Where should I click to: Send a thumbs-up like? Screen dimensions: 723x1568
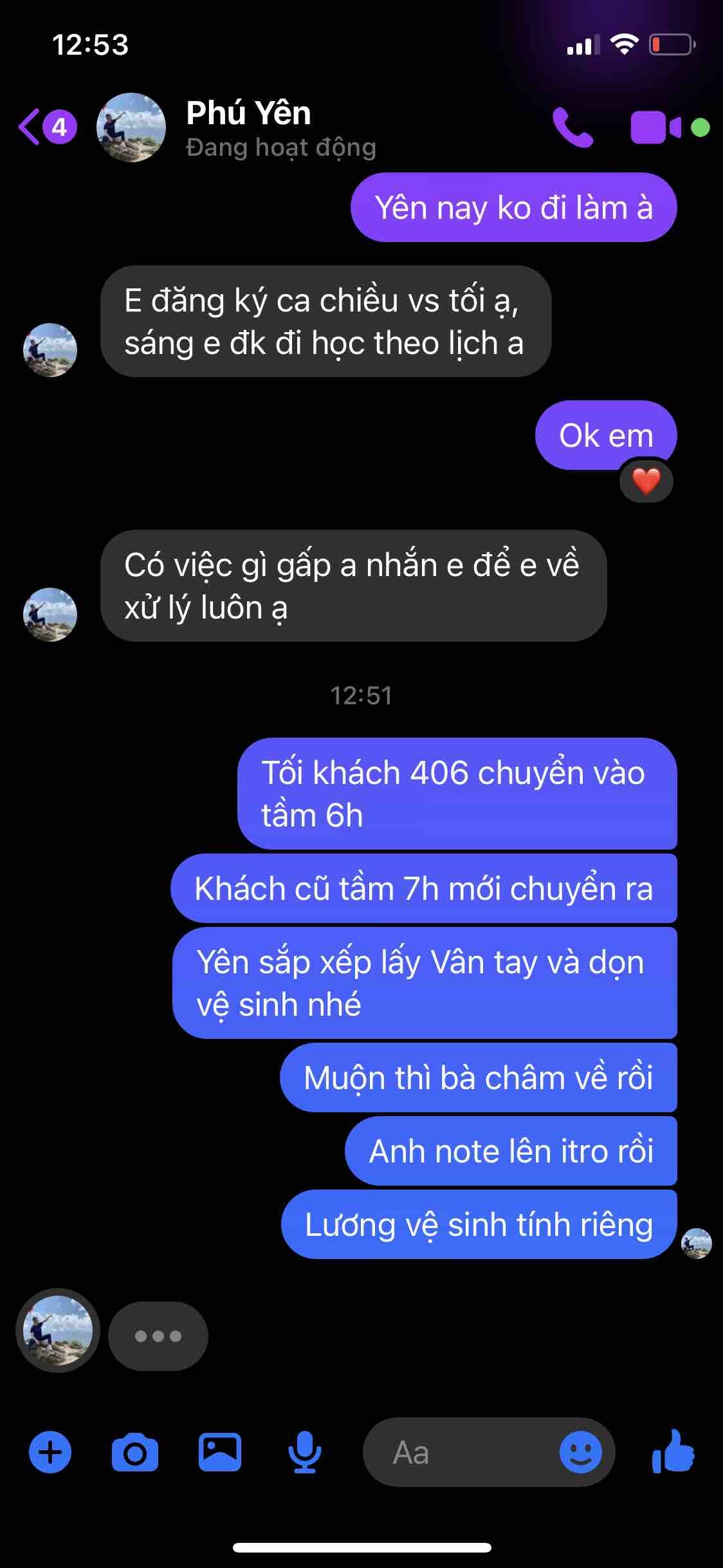pos(673,1451)
